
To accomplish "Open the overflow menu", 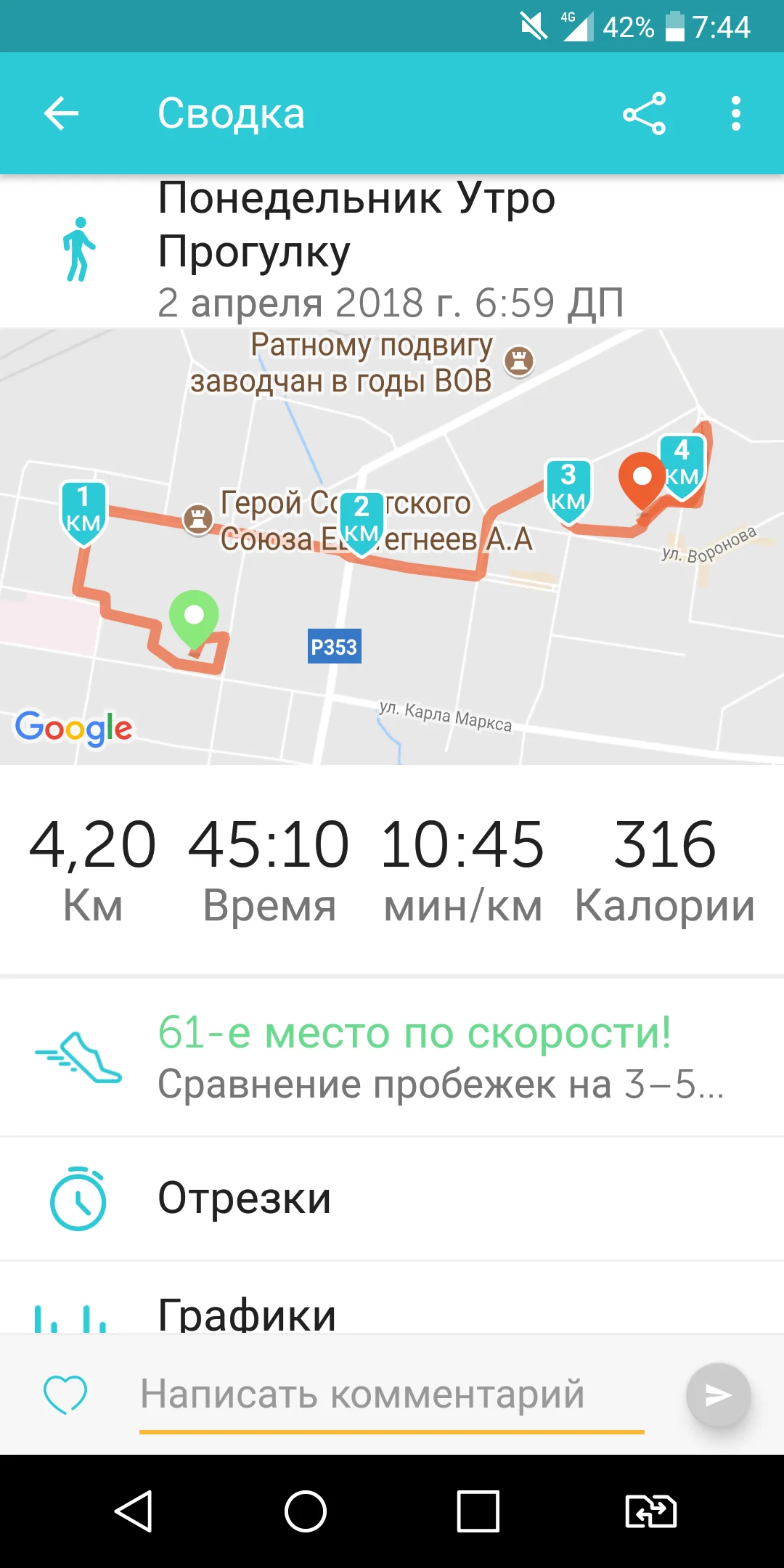I will (x=736, y=113).
